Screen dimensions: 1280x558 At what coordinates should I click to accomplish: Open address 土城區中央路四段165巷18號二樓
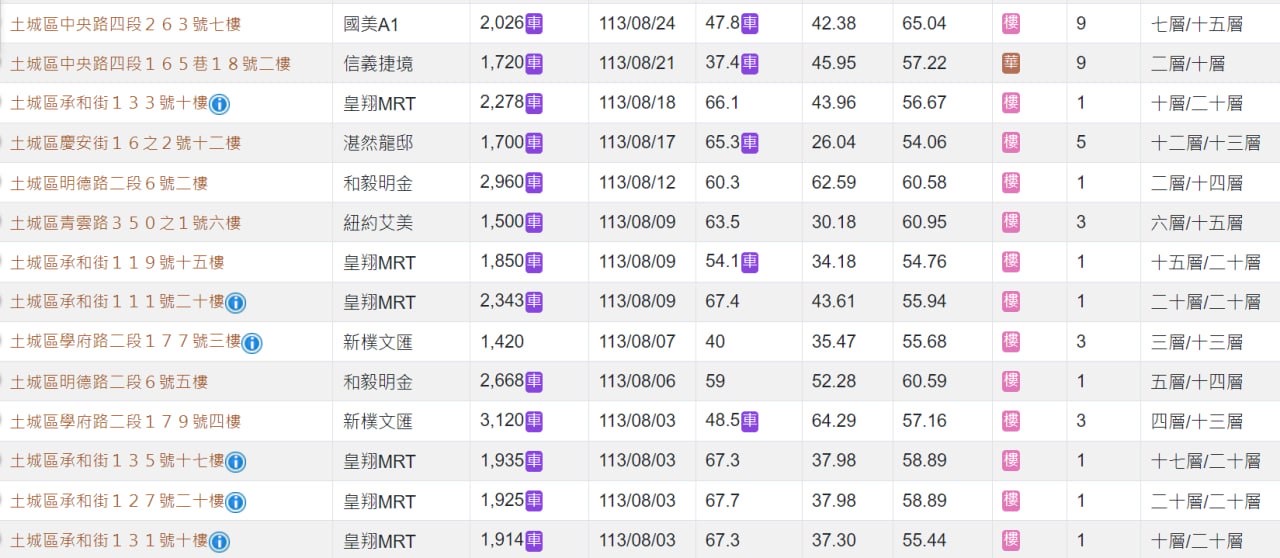[150, 64]
